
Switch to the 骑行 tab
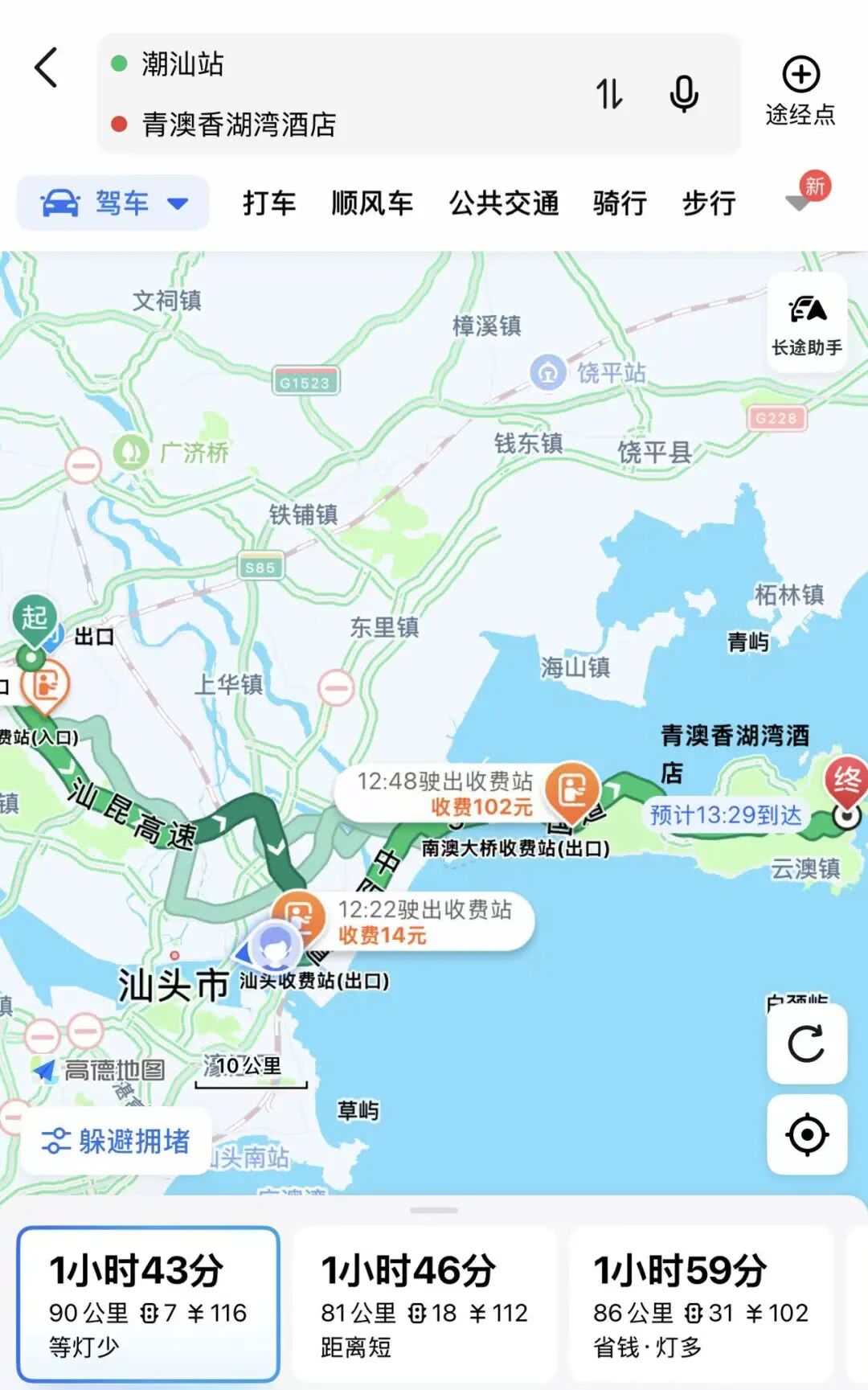pyautogui.click(x=620, y=203)
